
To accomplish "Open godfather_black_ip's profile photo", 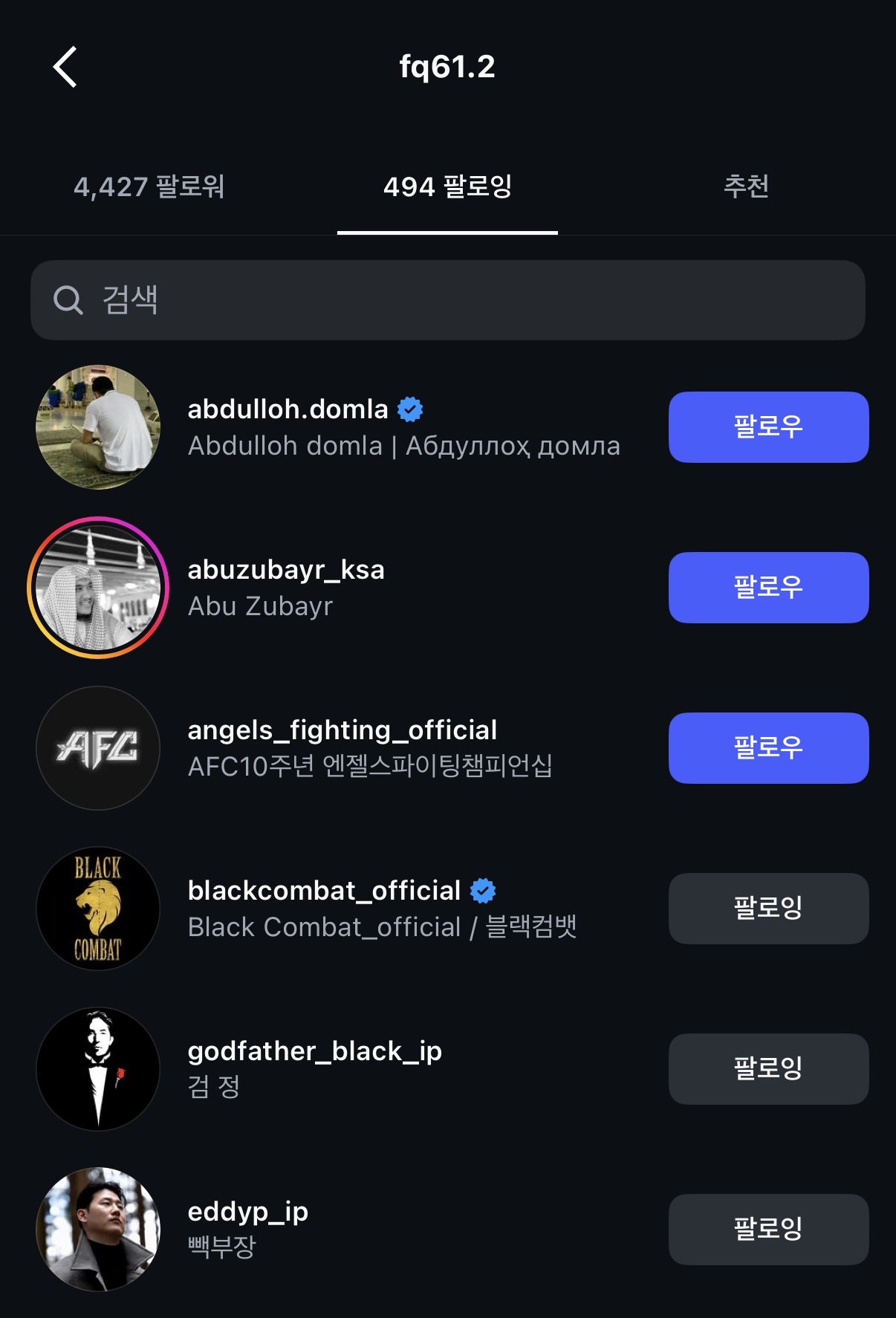I will pyautogui.click(x=97, y=1069).
